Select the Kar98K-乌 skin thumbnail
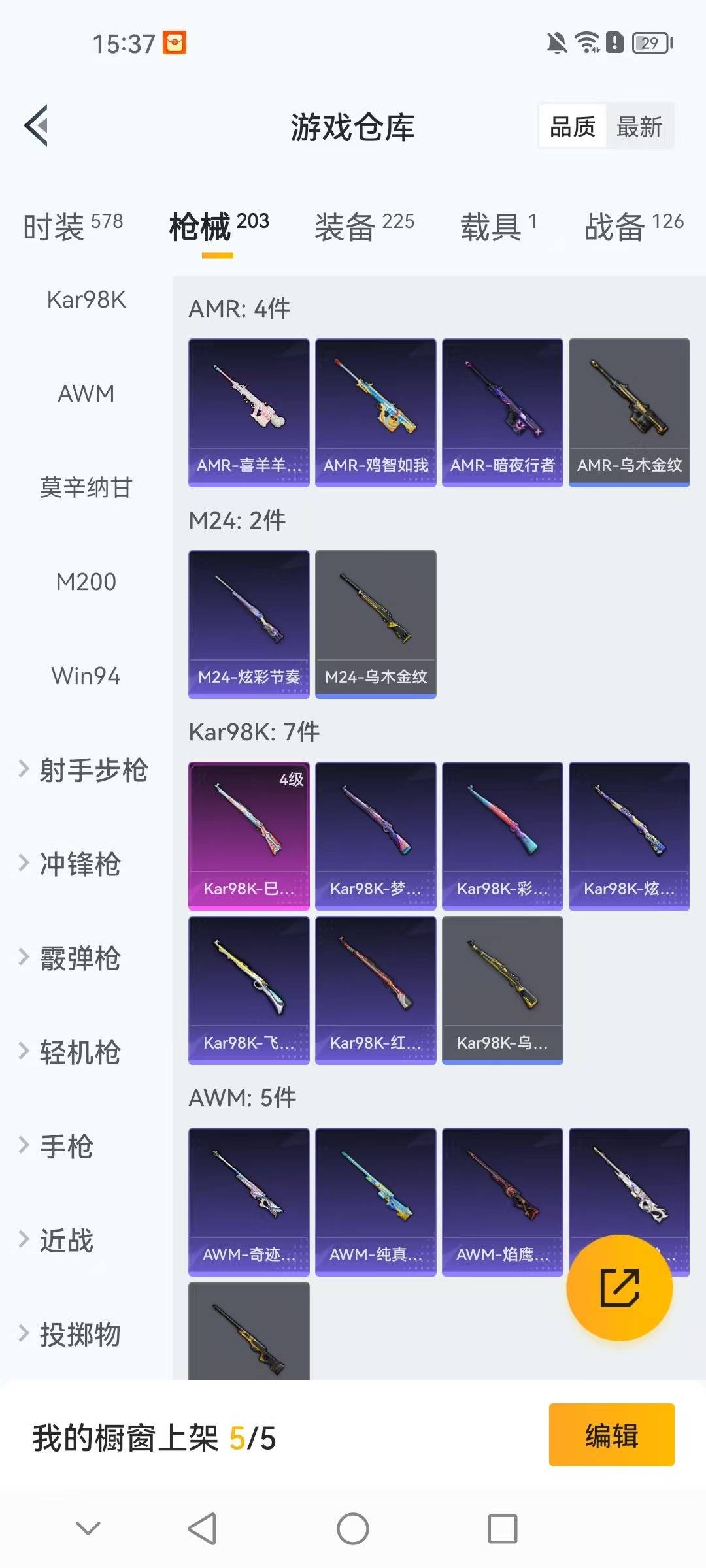This screenshot has height=1568, width=706. [503, 990]
